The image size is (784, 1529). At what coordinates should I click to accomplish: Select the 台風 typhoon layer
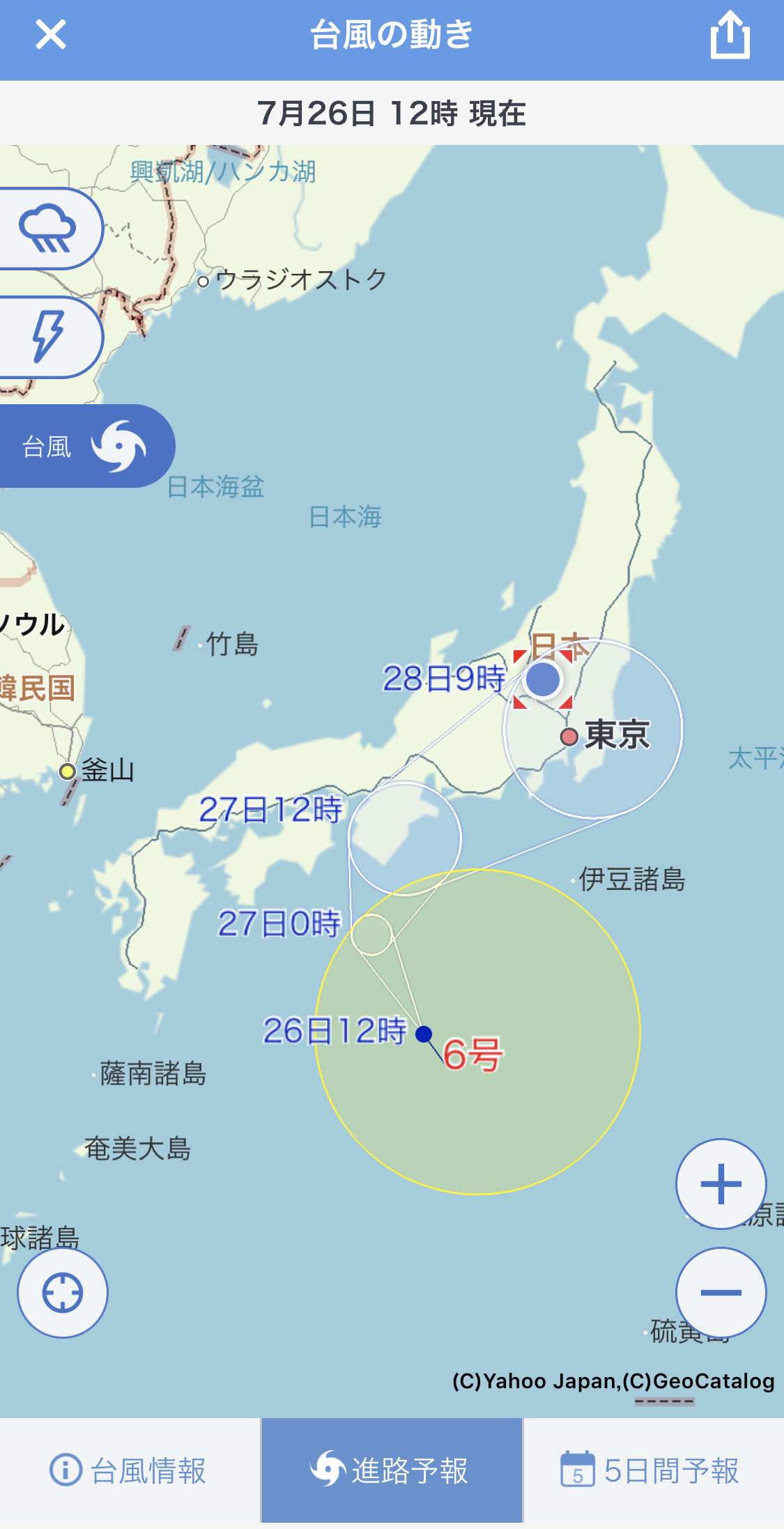[84, 446]
